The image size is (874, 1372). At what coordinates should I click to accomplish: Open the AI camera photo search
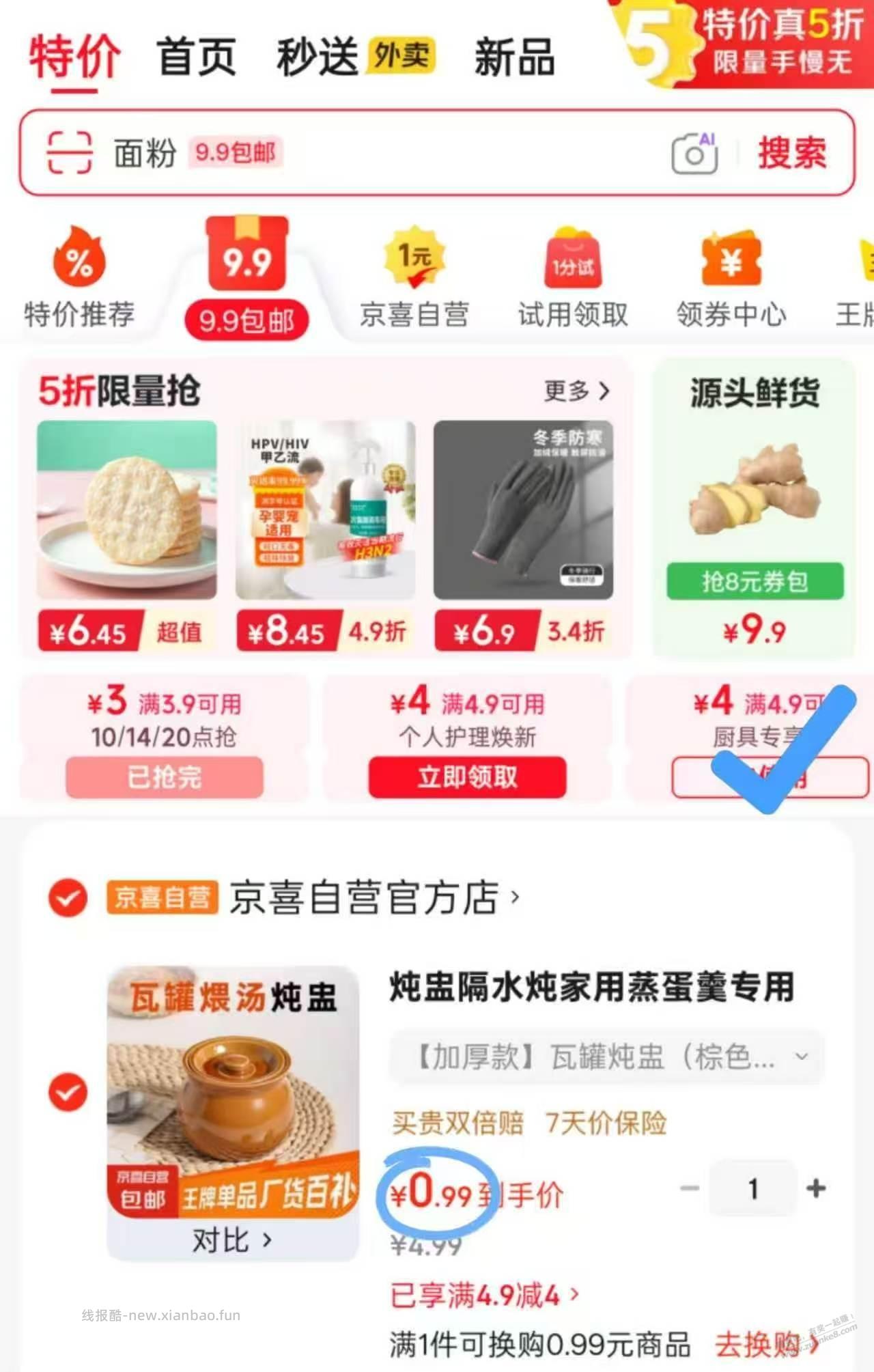click(695, 154)
